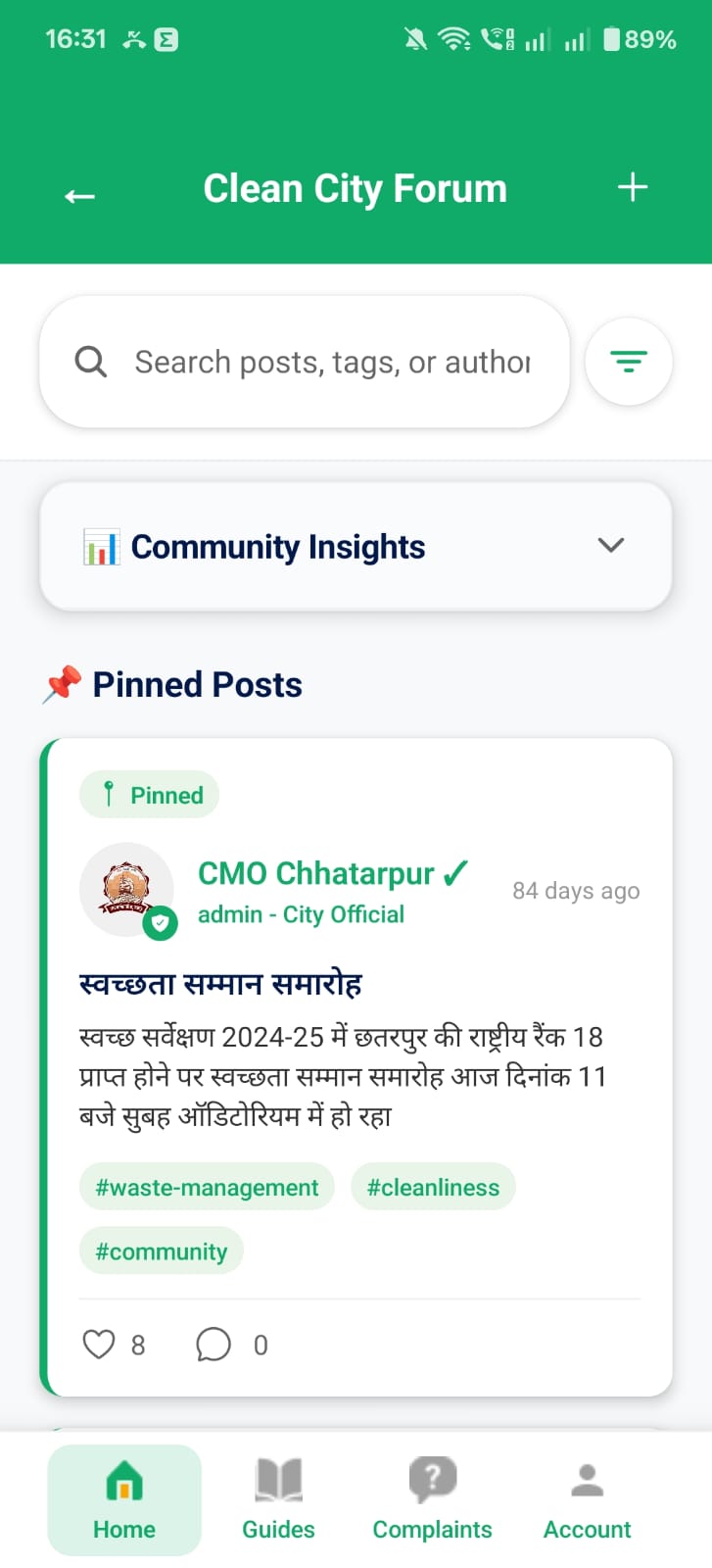The image size is (712, 1568).
Task: Create a new post with the plus icon
Action: 633,187
